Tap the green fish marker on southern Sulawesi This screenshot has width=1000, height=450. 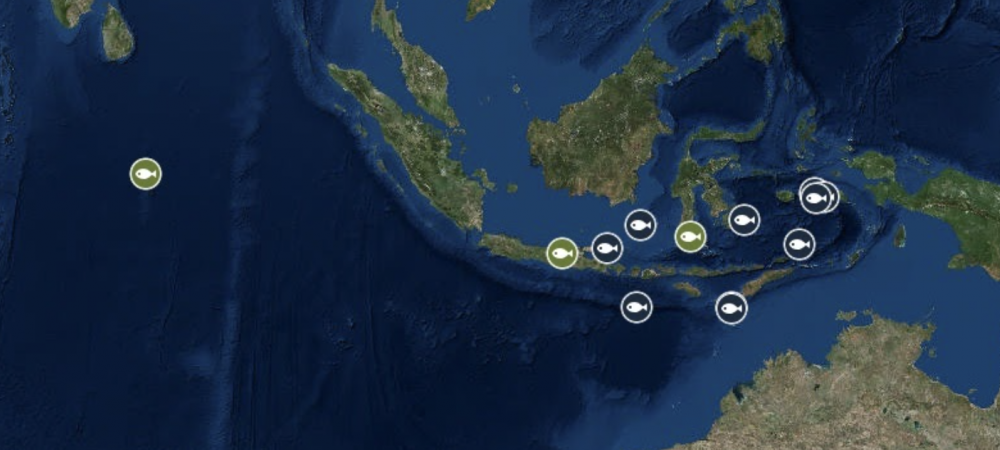[690, 237]
